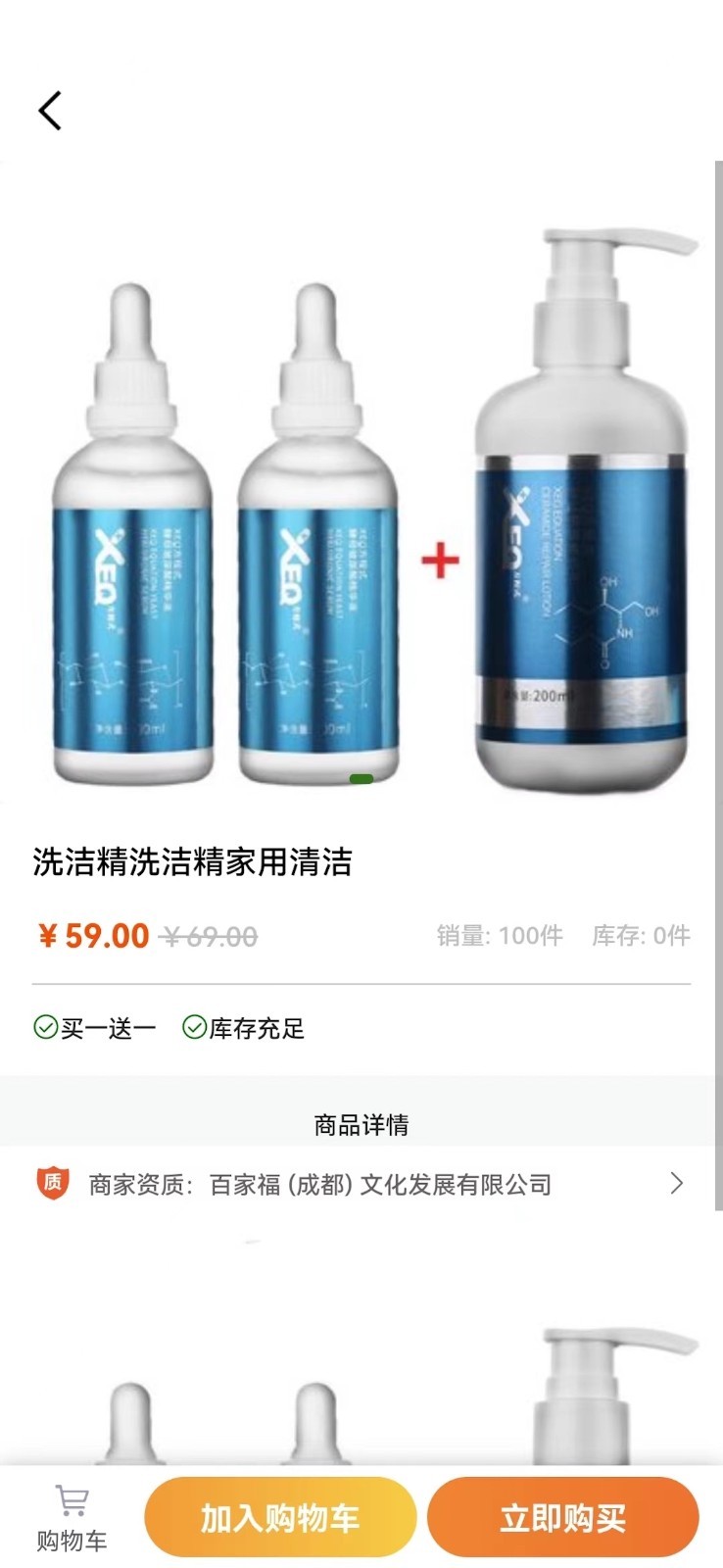Viewport: 723px width, 1568px height.
Task: Add the product to cart (加入购物车)
Action: (x=280, y=1518)
